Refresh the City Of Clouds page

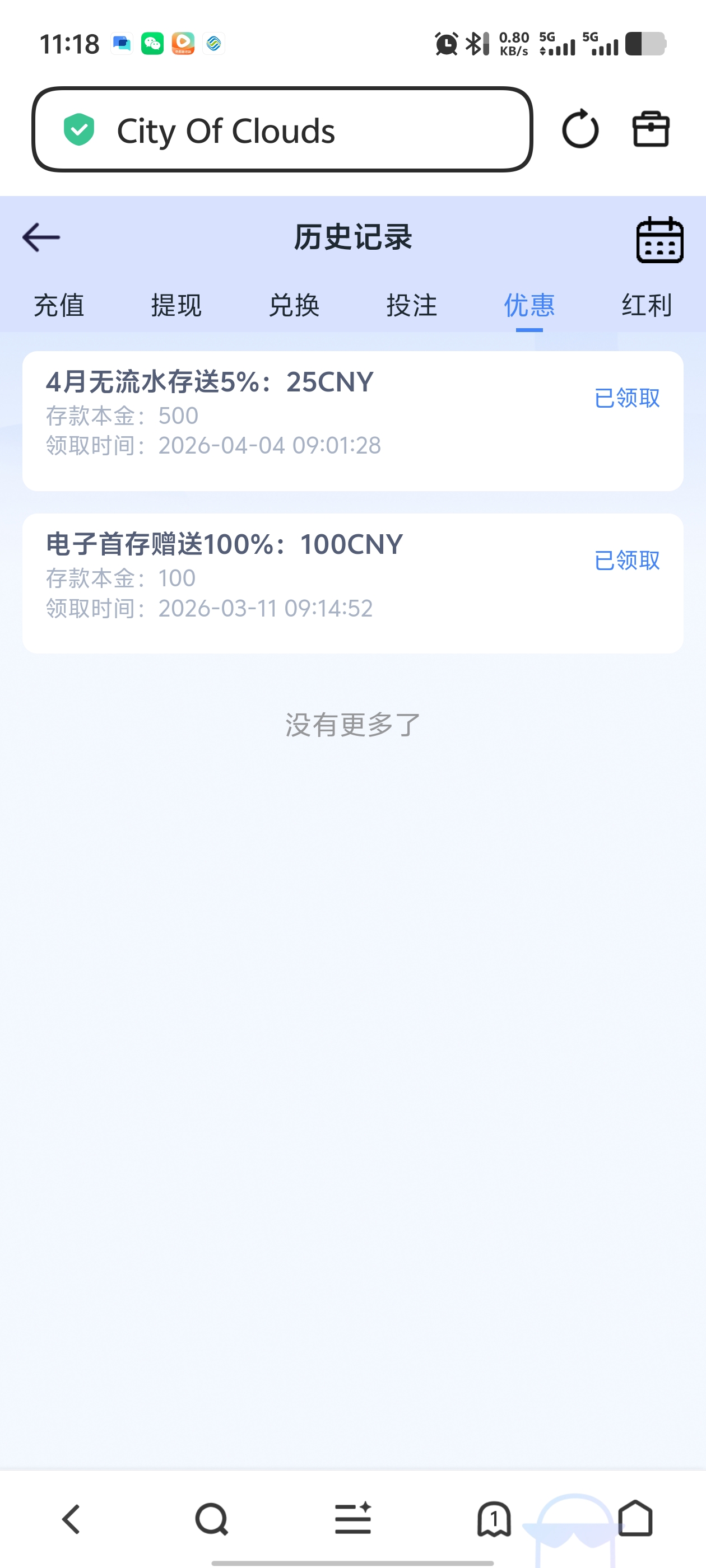coord(580,130)
